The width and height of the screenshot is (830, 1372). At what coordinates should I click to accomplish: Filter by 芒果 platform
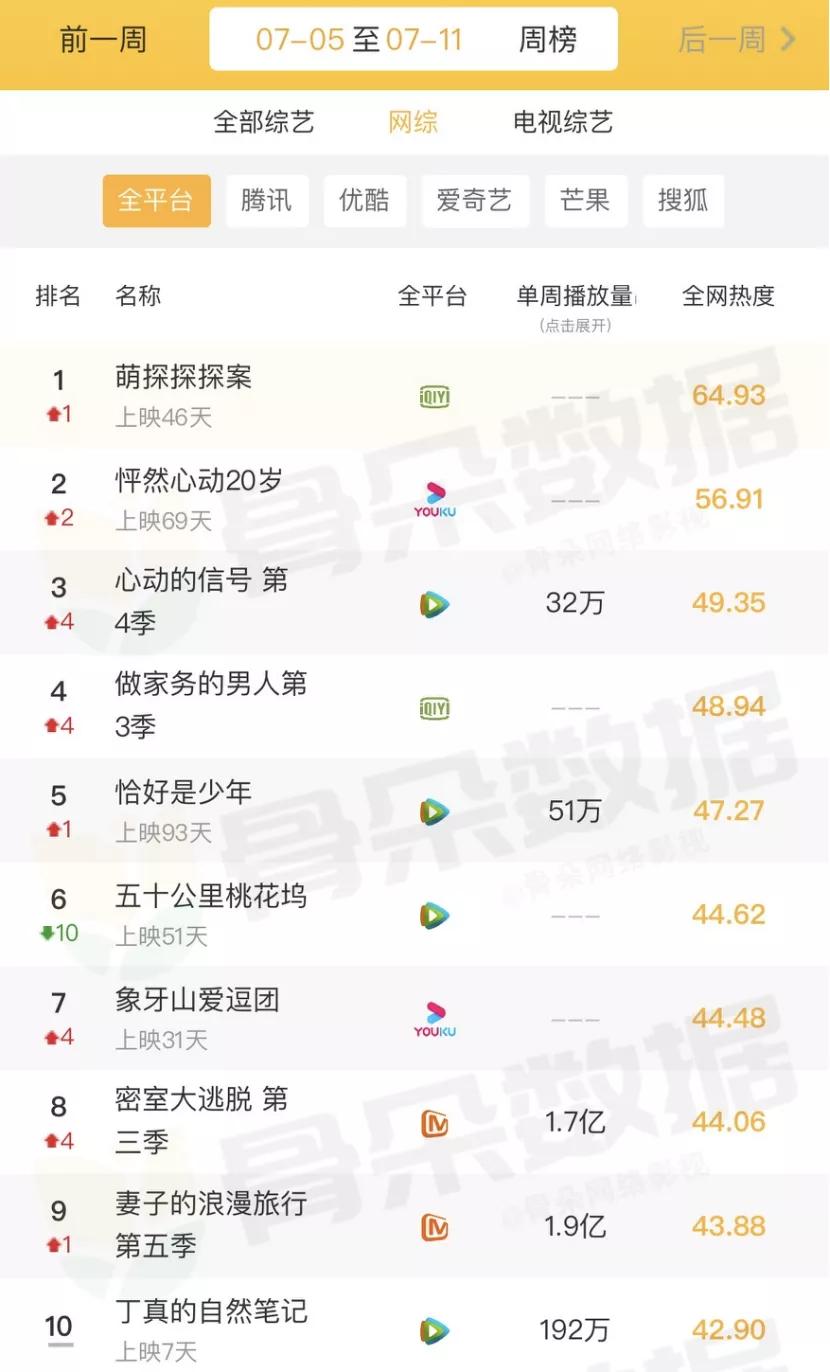[x=585, y=200]
